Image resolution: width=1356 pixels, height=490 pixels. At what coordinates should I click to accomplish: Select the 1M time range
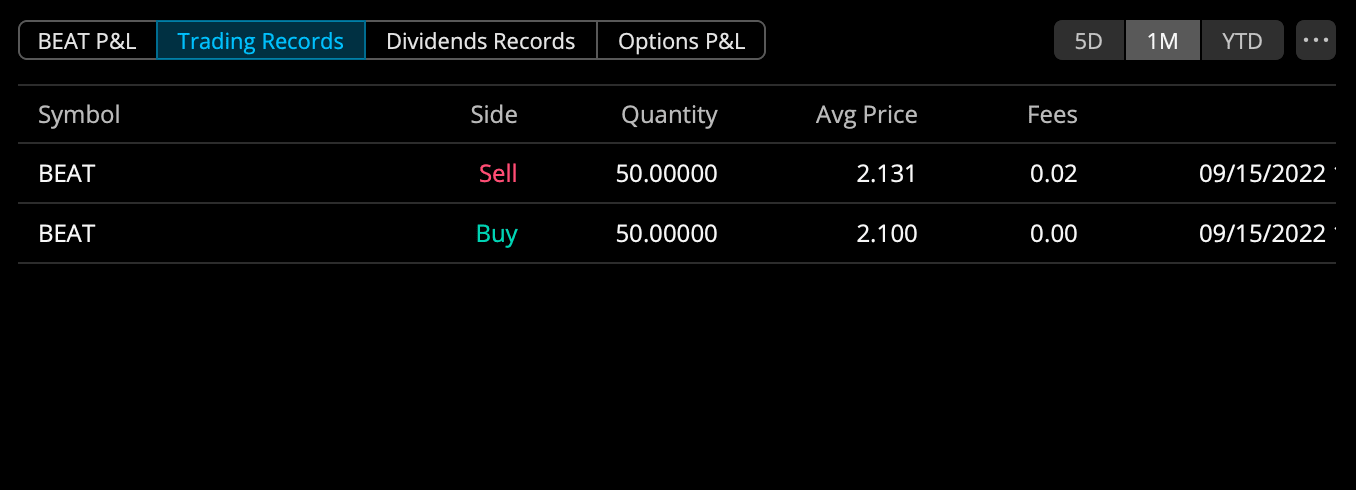click(x=1162, y=41)
